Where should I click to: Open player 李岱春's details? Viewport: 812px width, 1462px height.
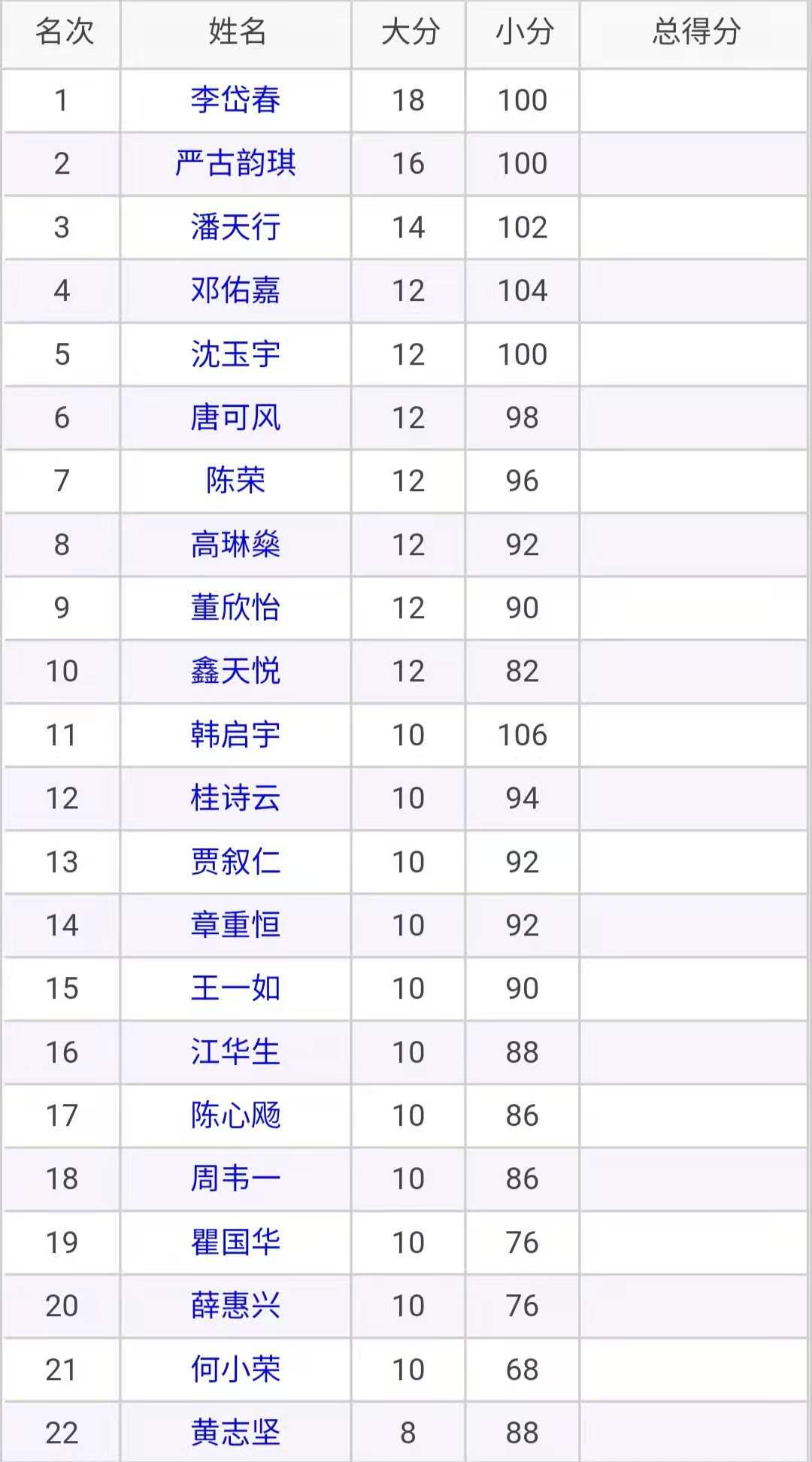point(235,100)
